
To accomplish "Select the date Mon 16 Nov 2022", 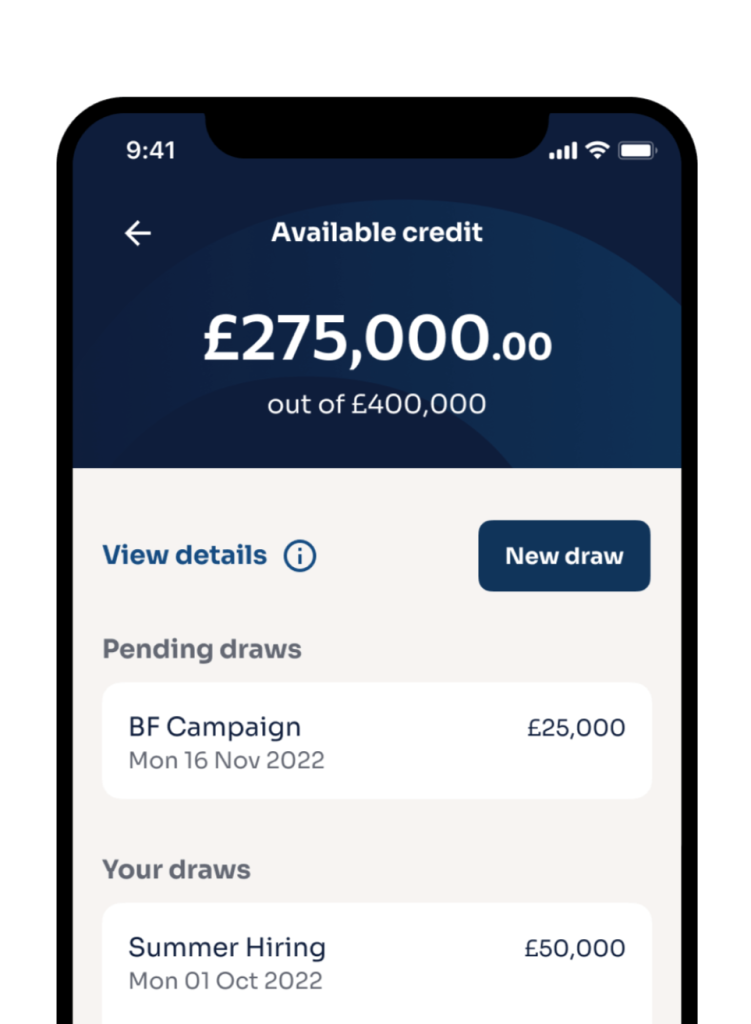I will coord(225,760).
